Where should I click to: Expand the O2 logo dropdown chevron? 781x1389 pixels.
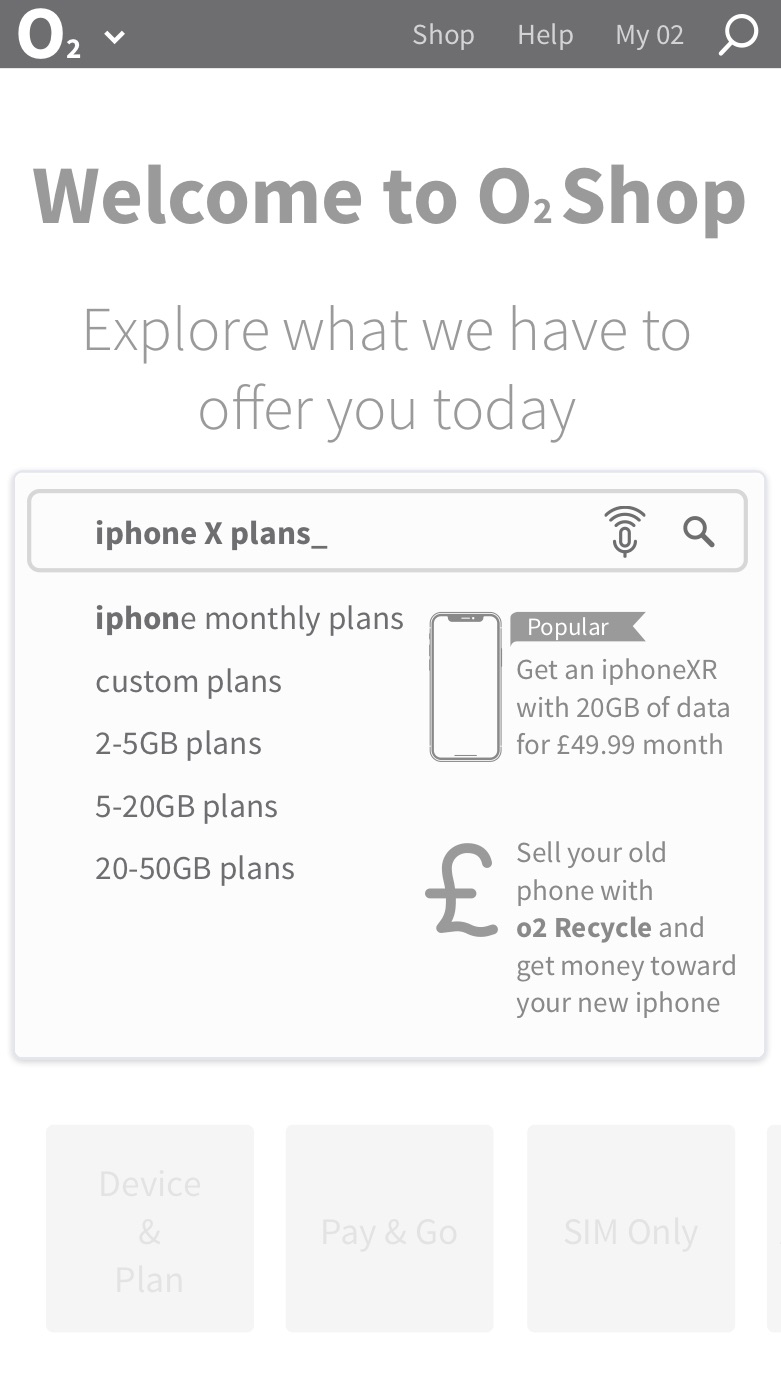pos(115,38)
